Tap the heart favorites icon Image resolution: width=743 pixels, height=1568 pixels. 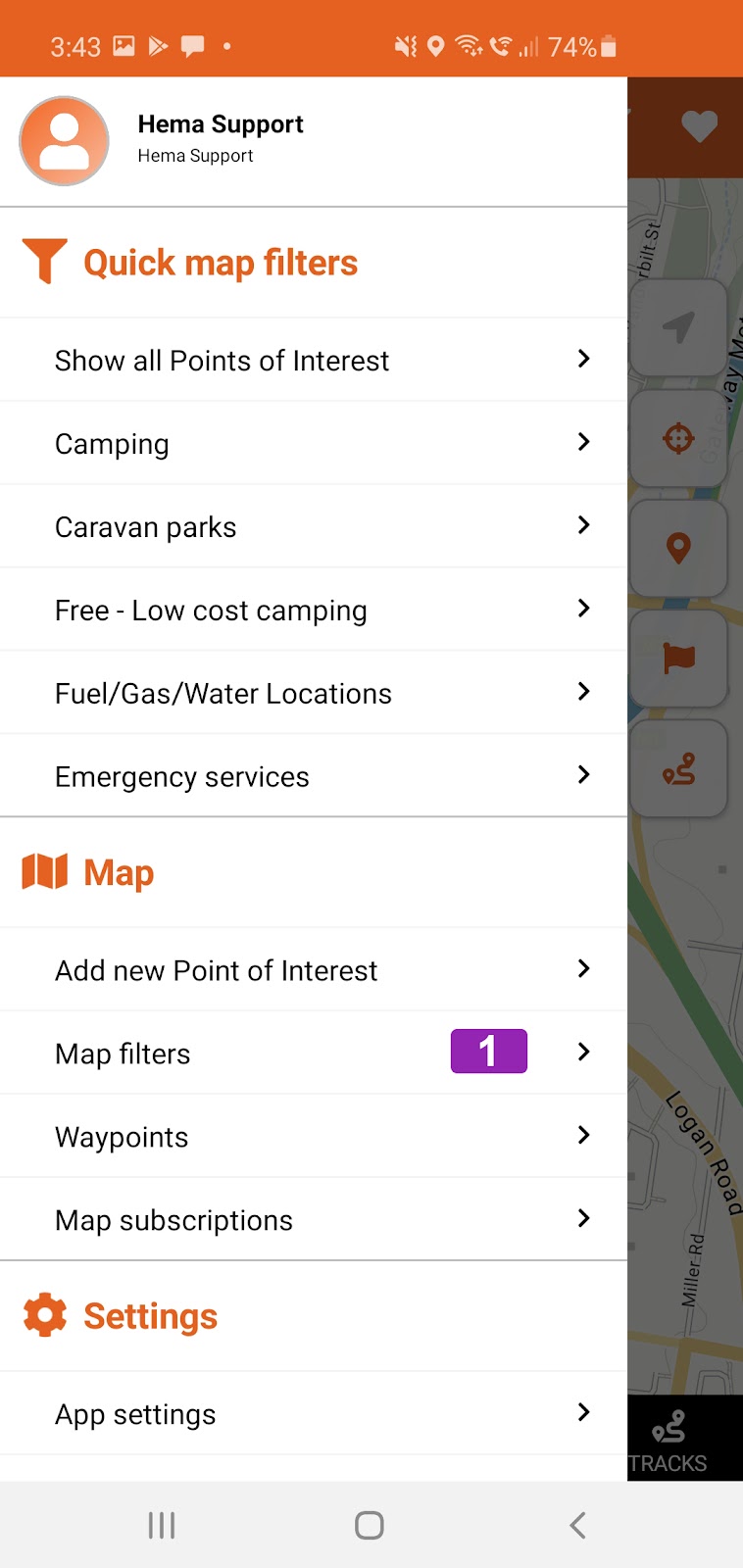pos(699,126)
